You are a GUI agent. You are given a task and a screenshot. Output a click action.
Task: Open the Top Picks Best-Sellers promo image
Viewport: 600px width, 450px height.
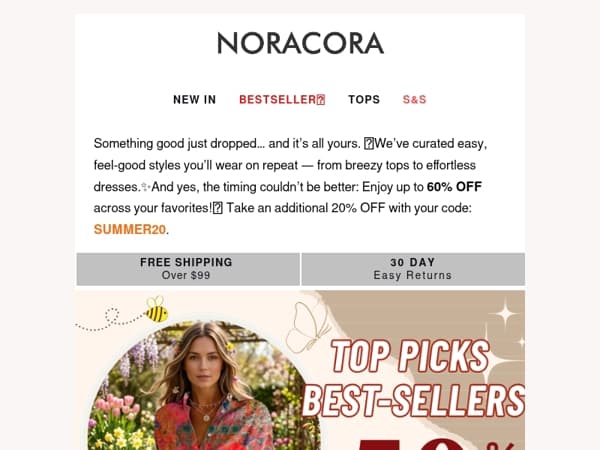click(300, 370)
